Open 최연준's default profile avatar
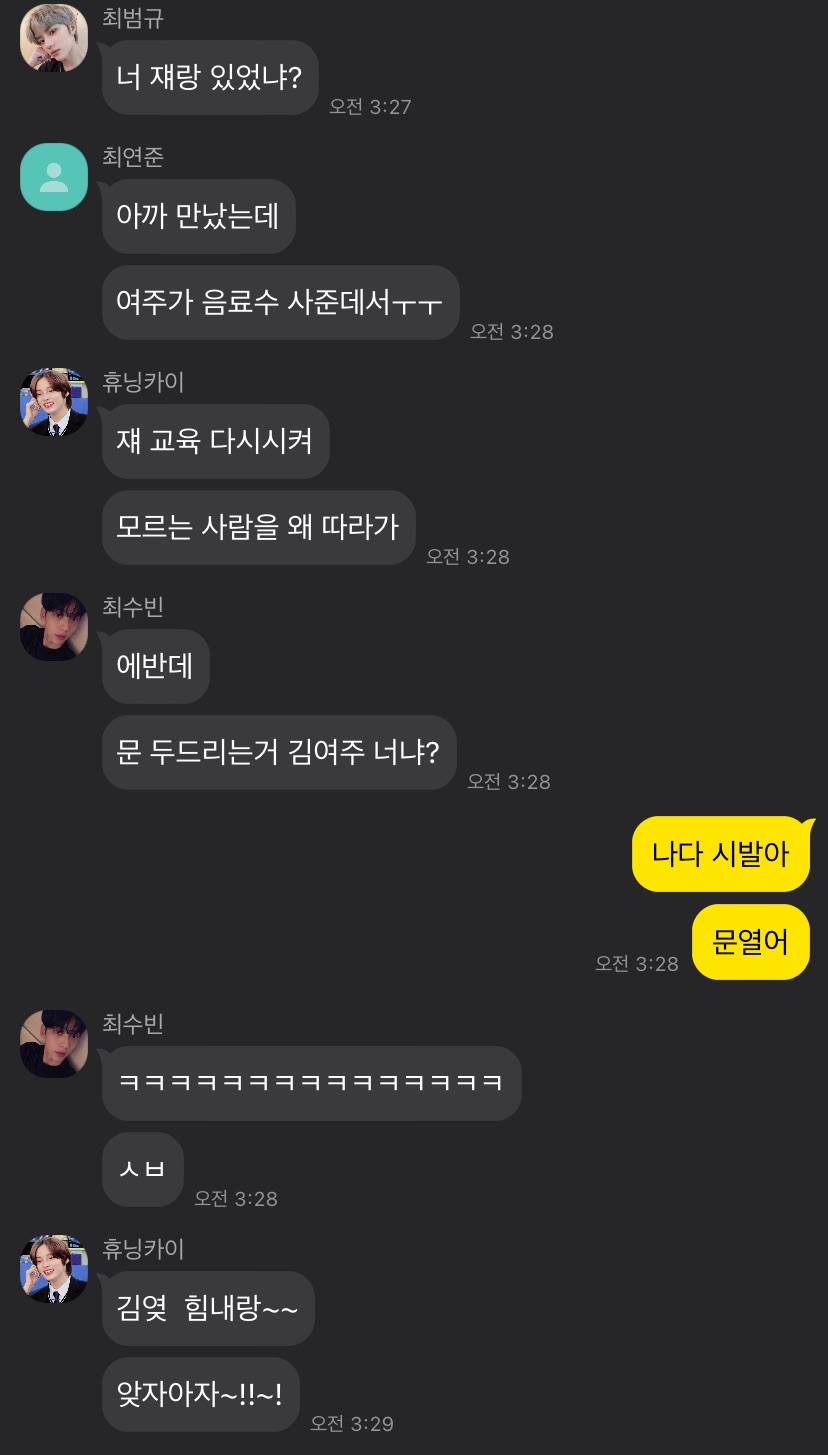 (x=54, y=177)
